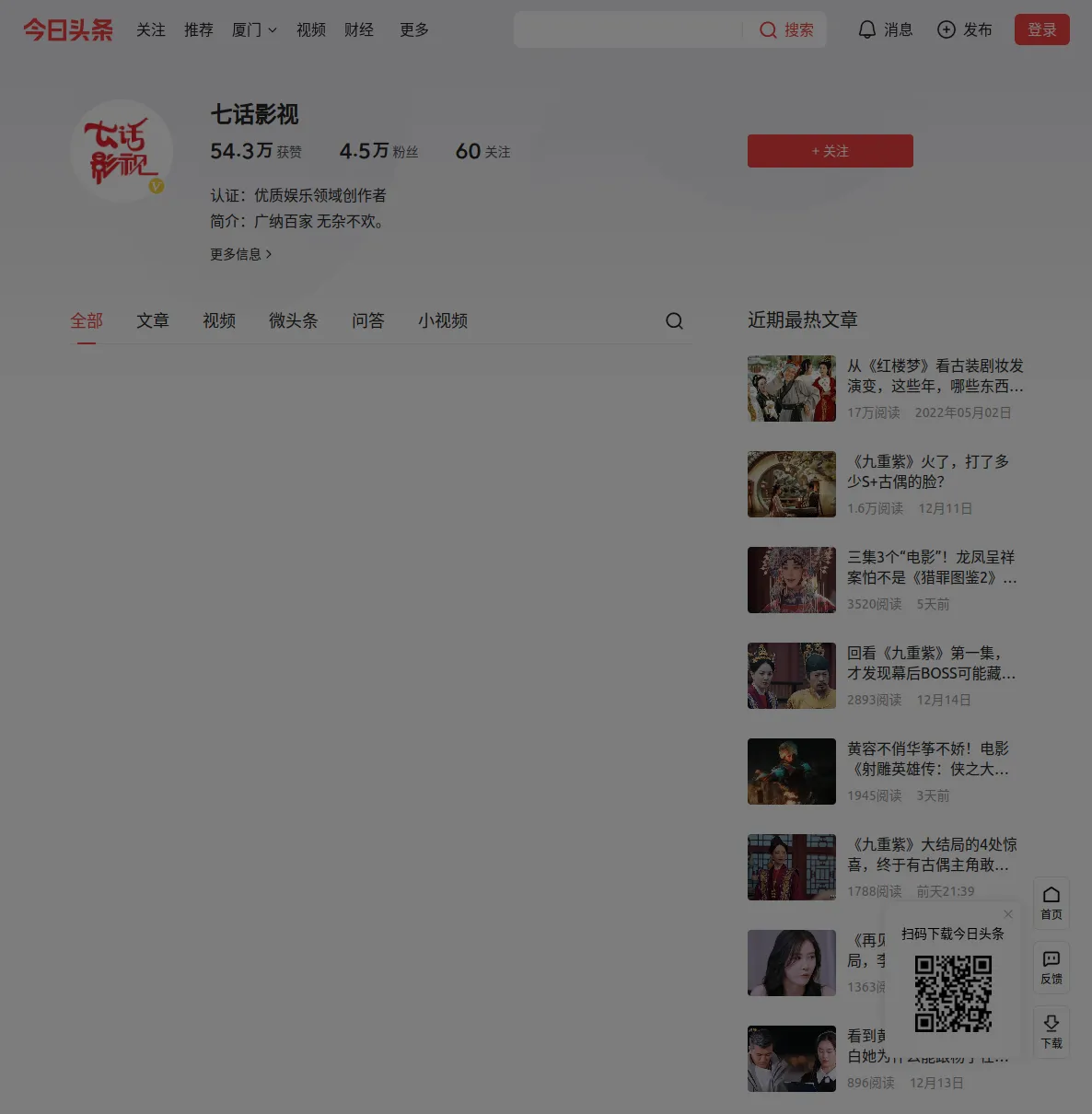Viewport: 1092px width, 1114px height.
Task: Follow 七话影视 with the + 关注 button
Action: click(830, 151)
